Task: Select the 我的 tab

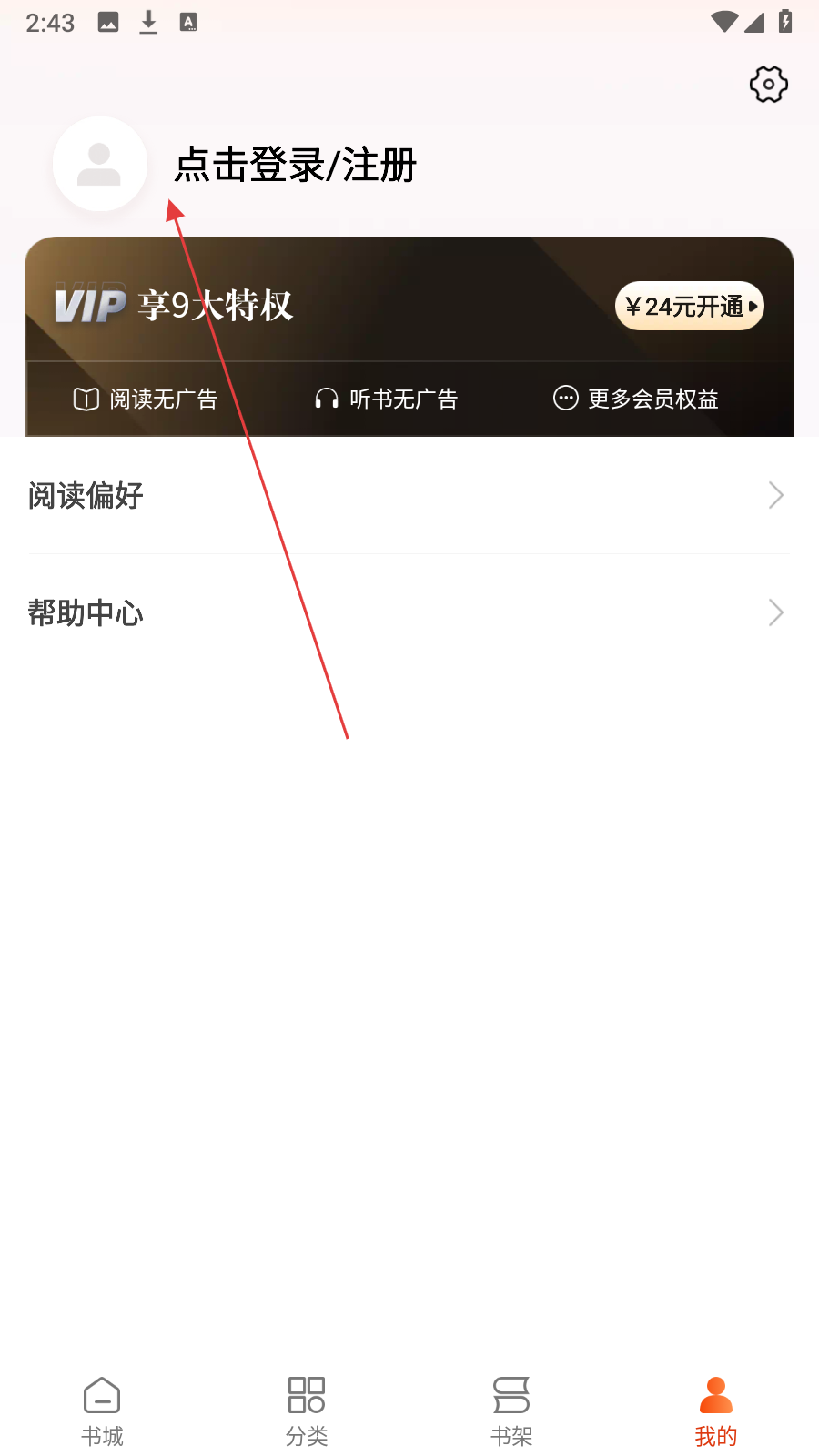Action: pyautogui.click(x=716, y=1410)
